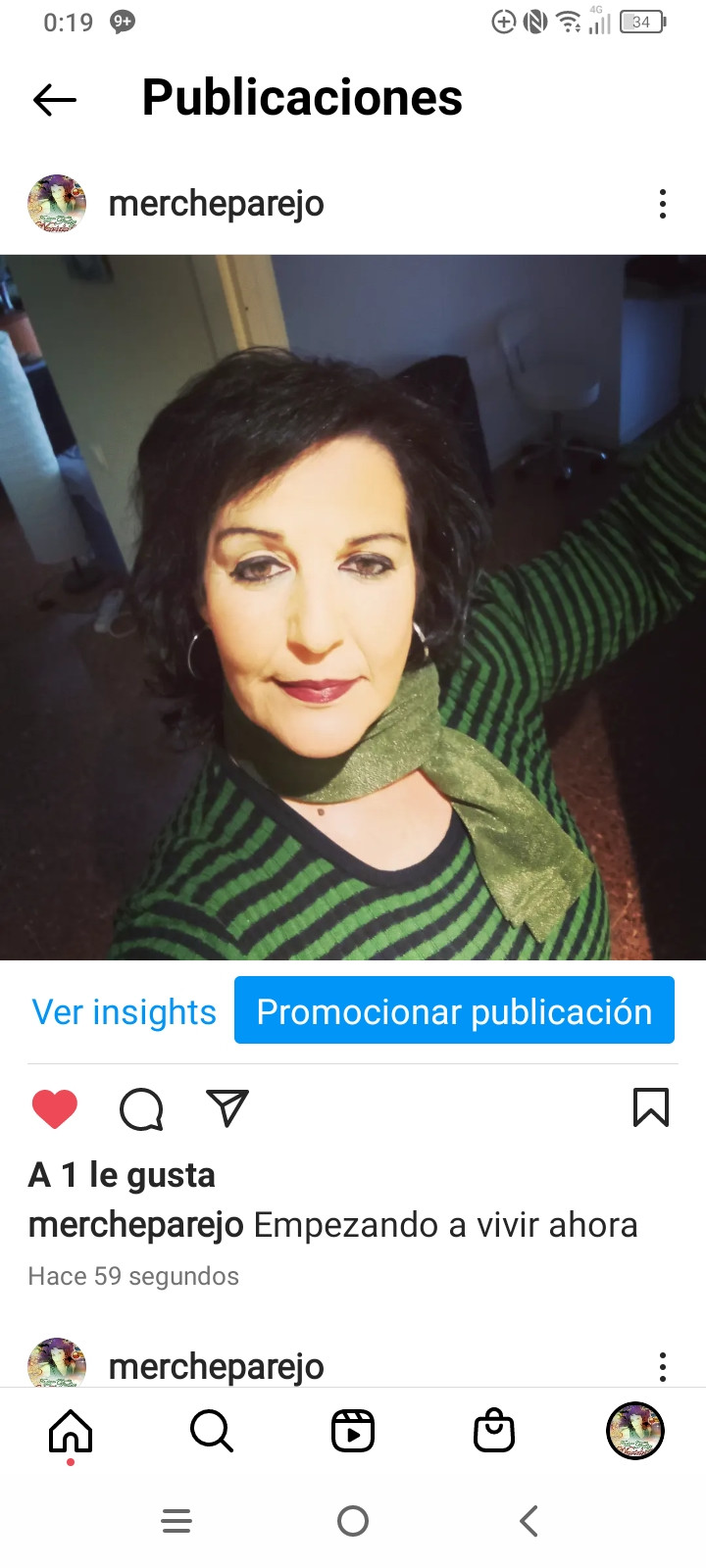
Task: Switch to the Shop tab
Action: 494,1431
